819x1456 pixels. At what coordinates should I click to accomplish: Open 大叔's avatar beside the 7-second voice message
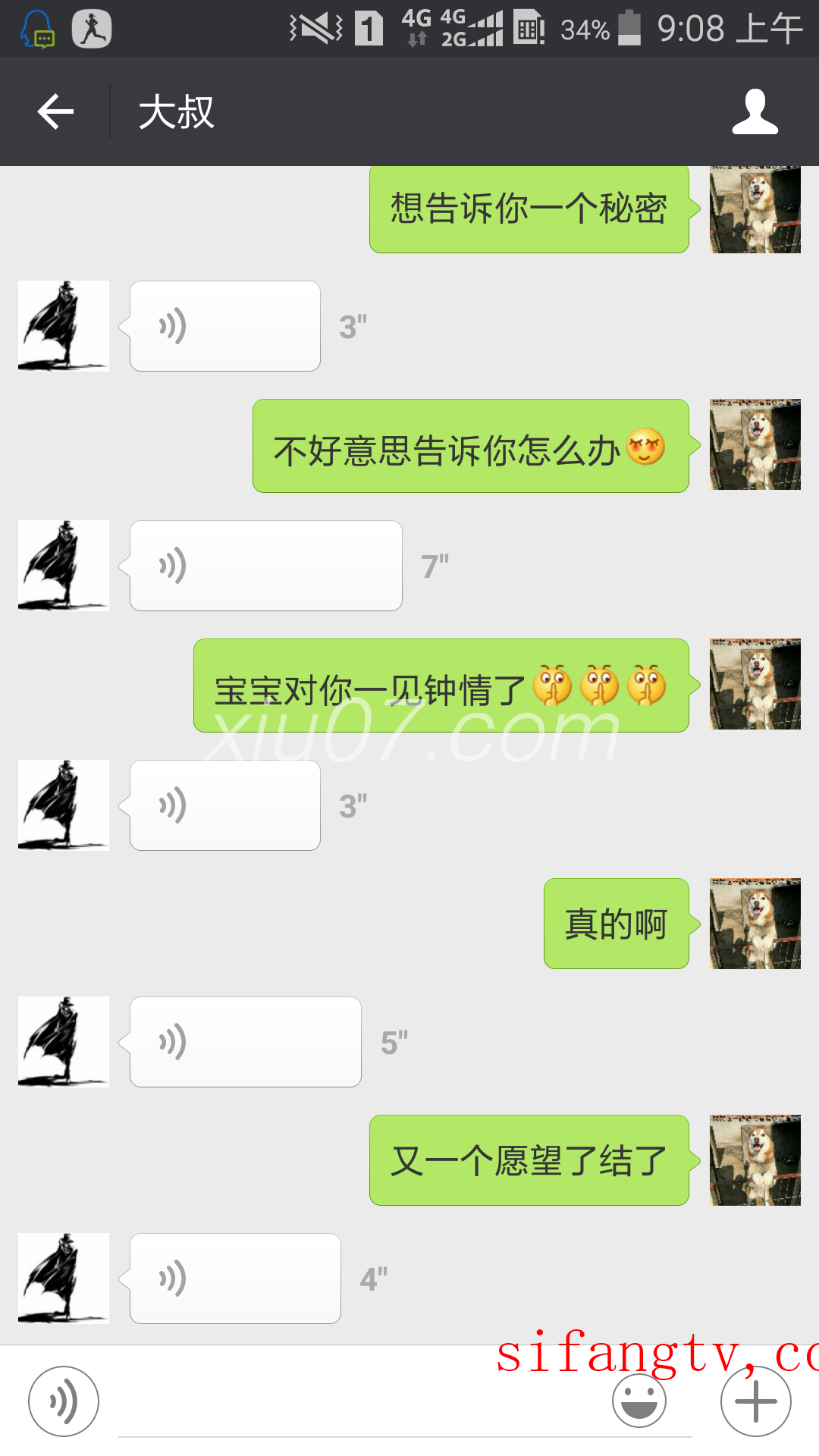click(64, 566)
